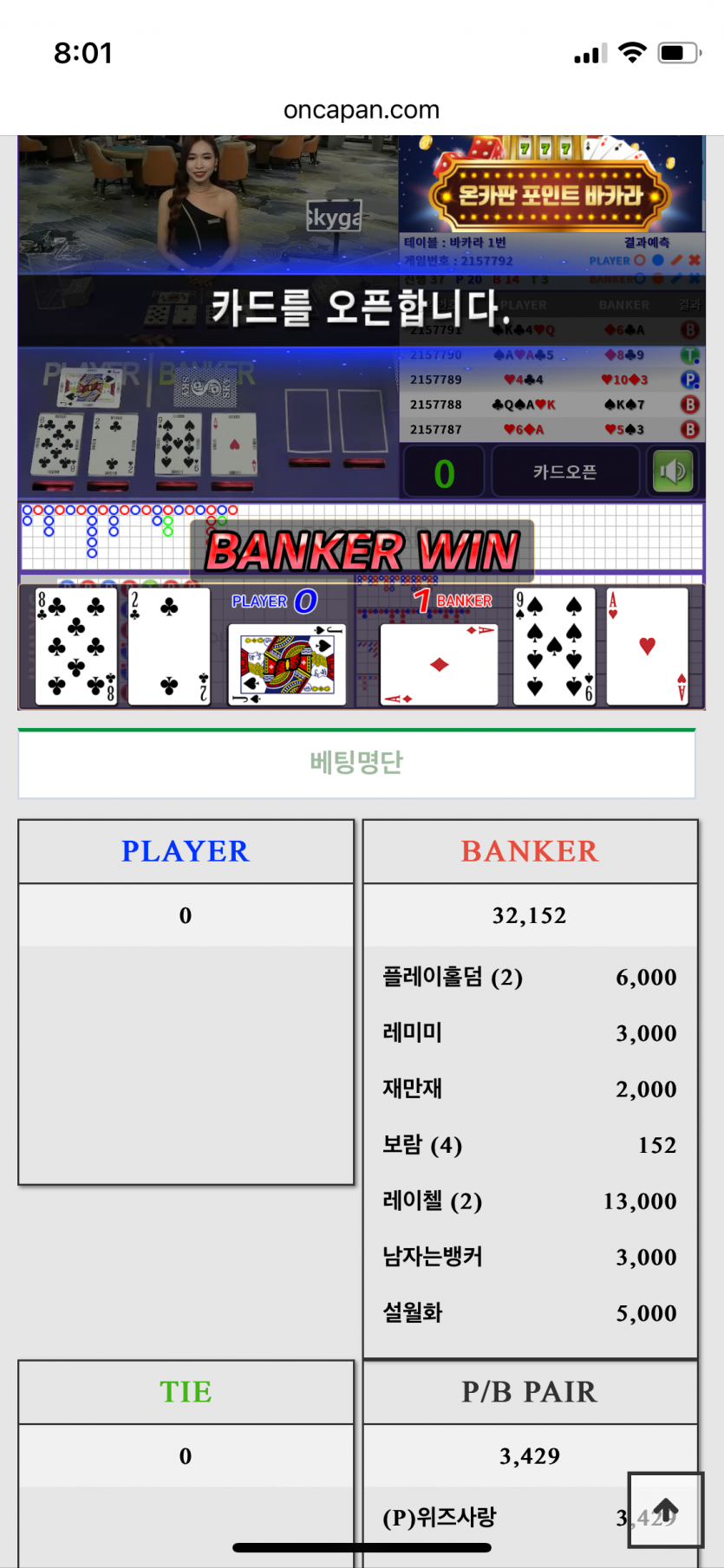724x1568 pixels.
Task: Tap the oncapan.com address bar
Action: click(x=362, y=110)
